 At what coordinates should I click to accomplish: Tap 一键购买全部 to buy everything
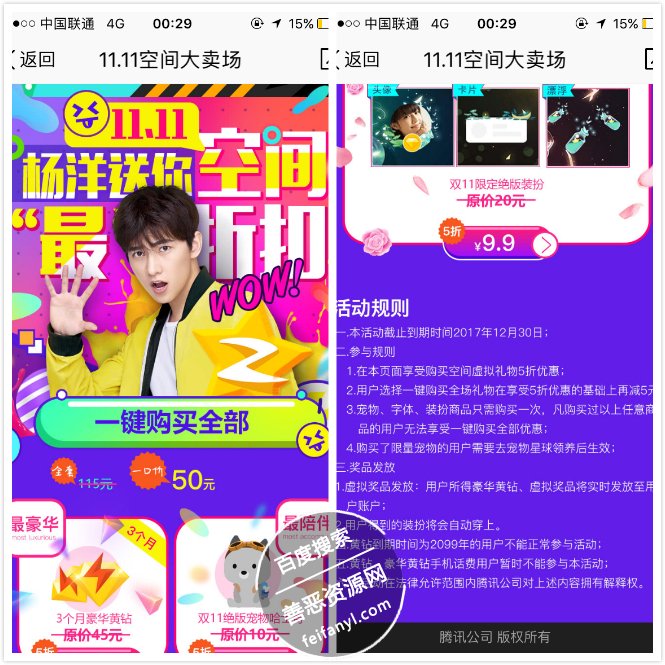click(x=171, y=424)
